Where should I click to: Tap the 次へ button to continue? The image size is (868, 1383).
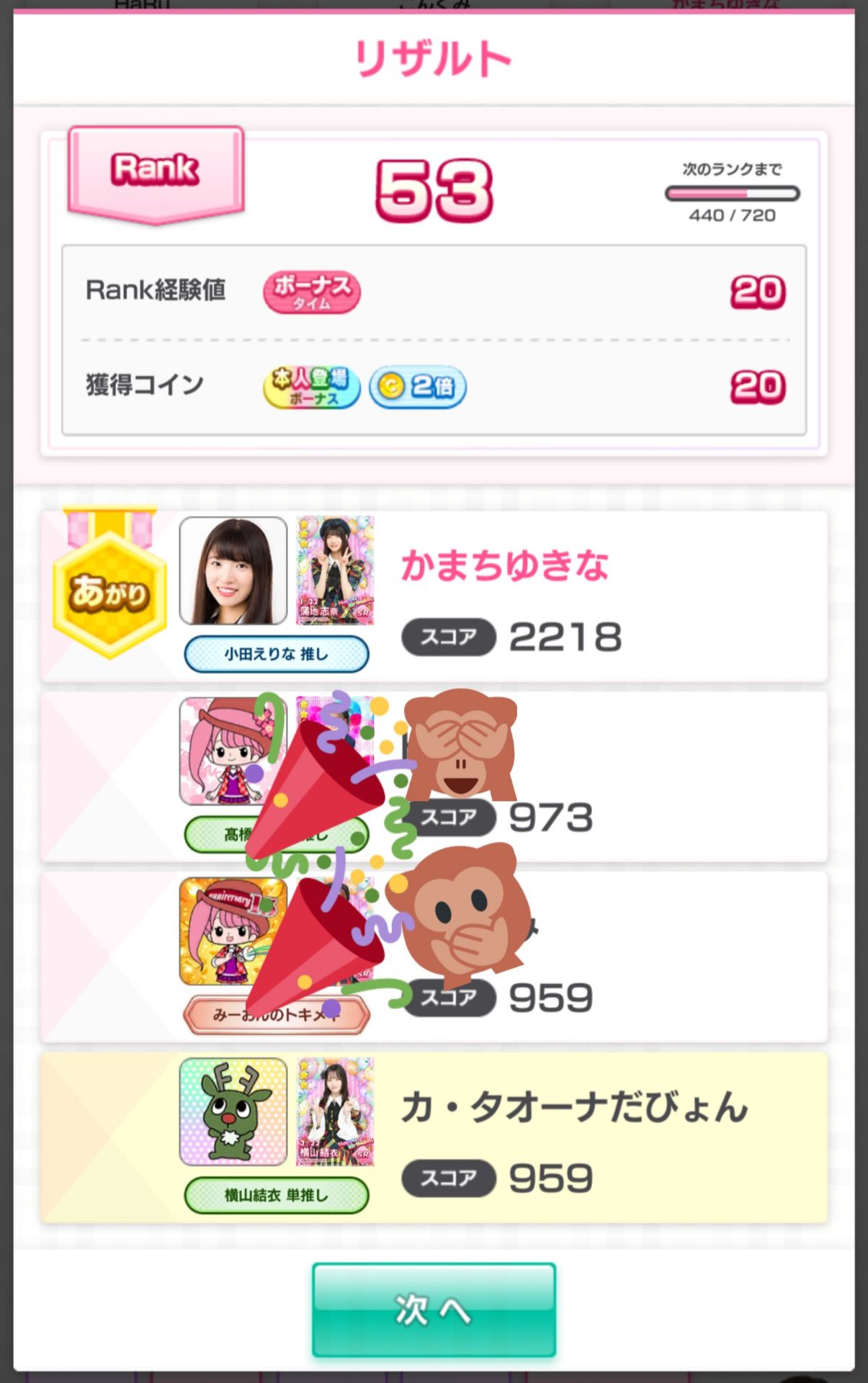tap(434, 1309)
